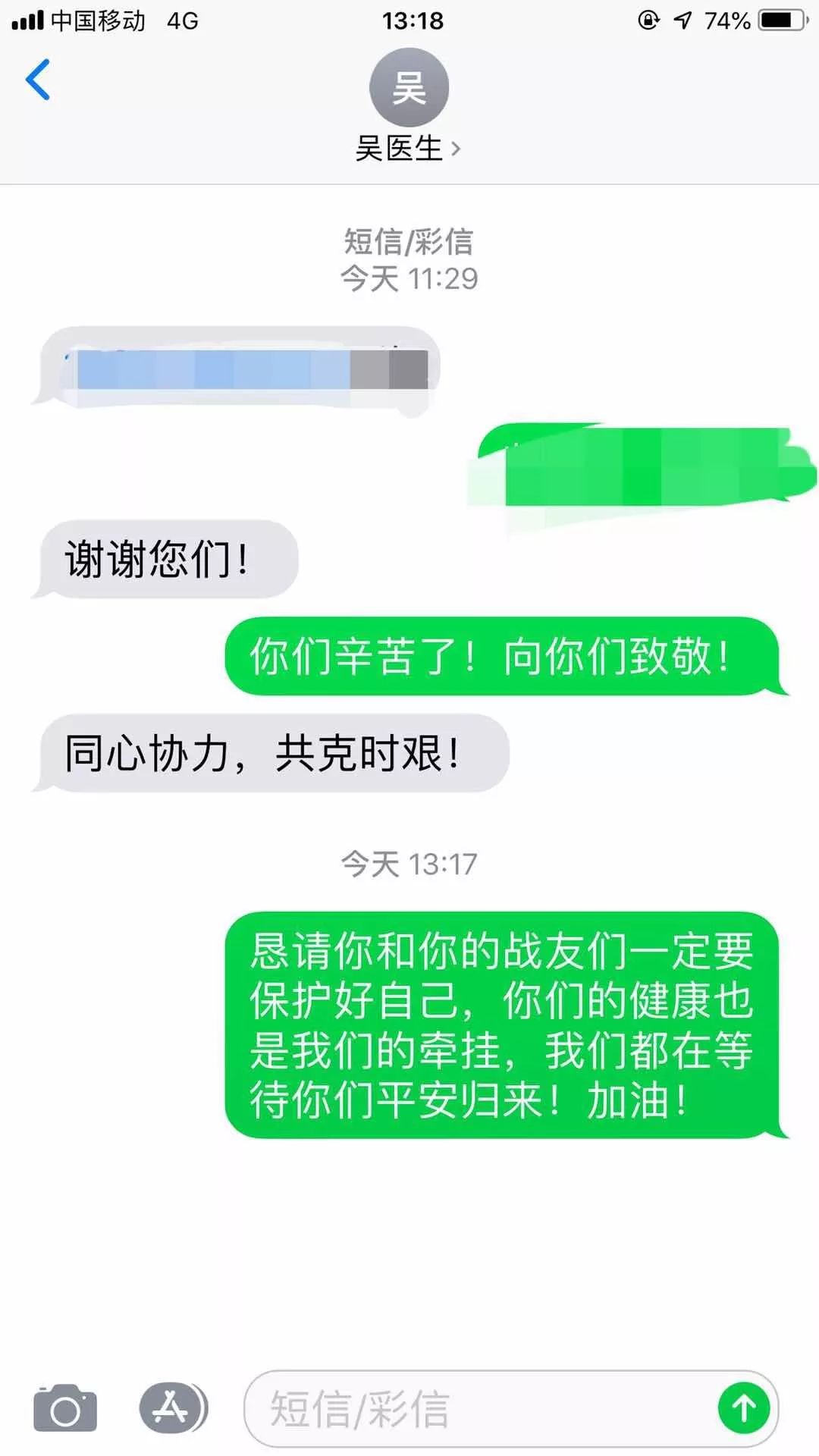Image resolution: width=819 pixels, height=1456 pixels.
Task: Open the App Store apps drawer
Action: 173,1408
